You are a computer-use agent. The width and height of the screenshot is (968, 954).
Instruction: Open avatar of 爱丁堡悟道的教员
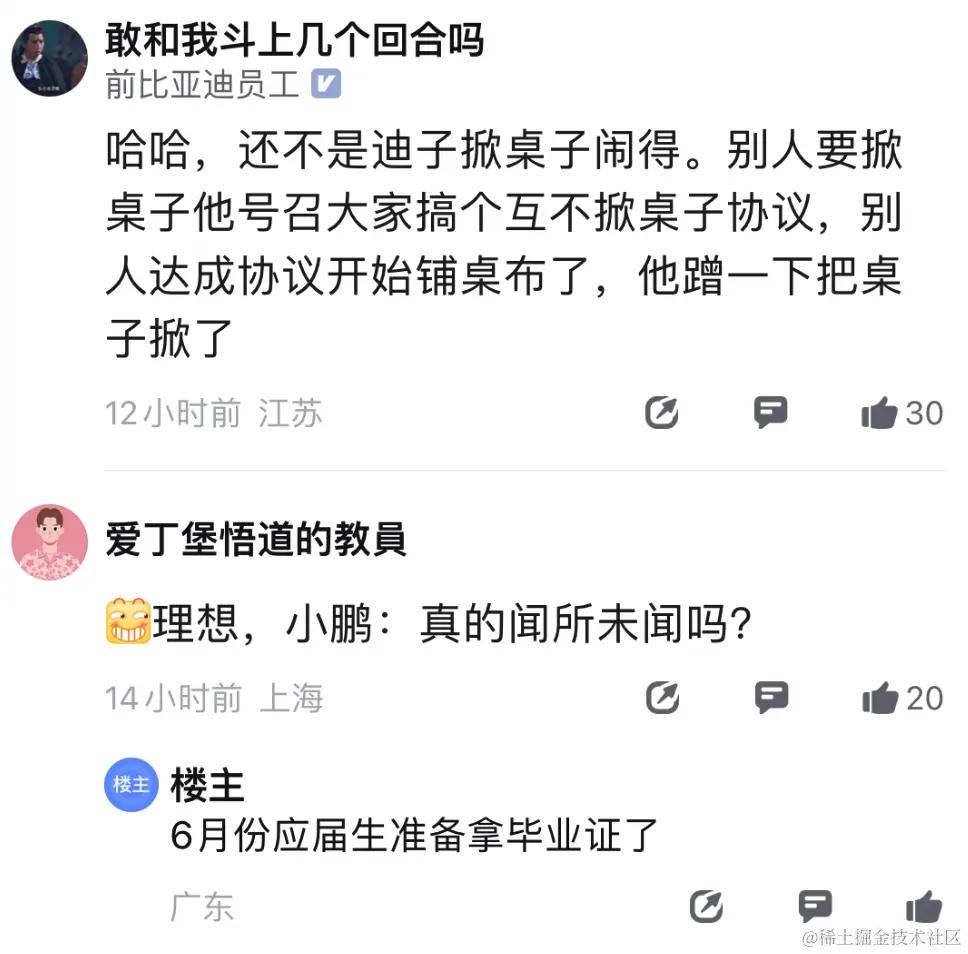tap(49, 541)
